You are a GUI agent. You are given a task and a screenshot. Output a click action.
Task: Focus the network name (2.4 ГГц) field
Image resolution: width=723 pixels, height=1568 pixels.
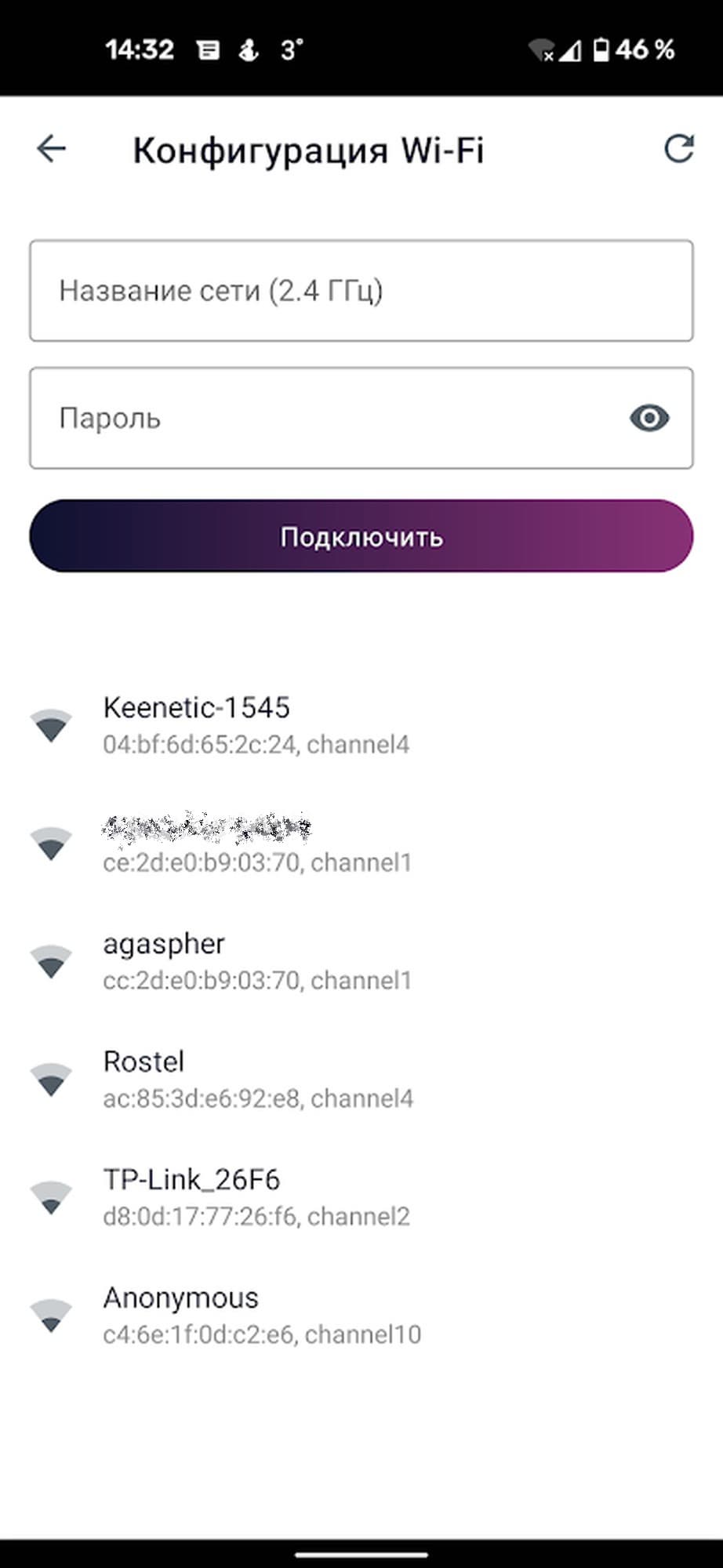click(361, 291)
